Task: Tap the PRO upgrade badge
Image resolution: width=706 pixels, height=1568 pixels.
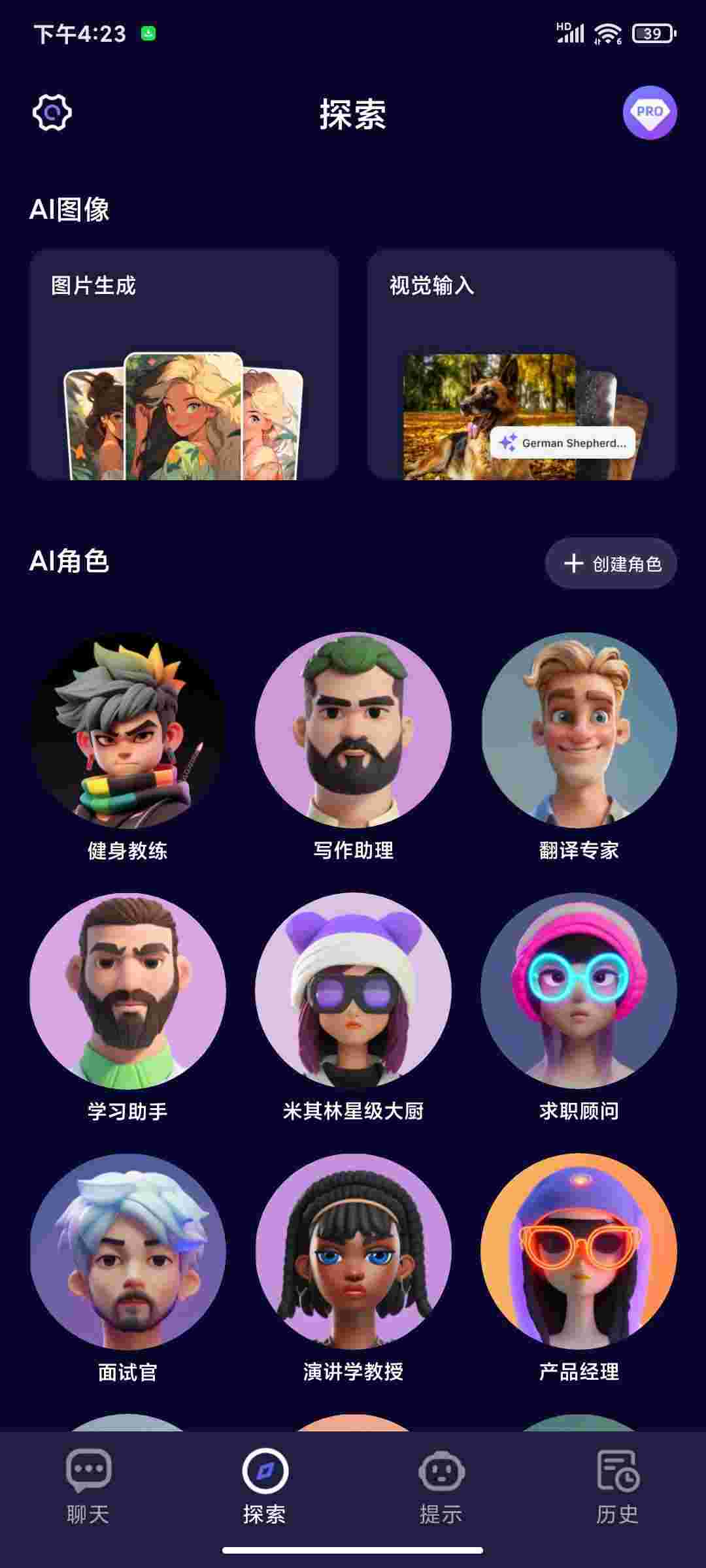Action: [649, 112]
